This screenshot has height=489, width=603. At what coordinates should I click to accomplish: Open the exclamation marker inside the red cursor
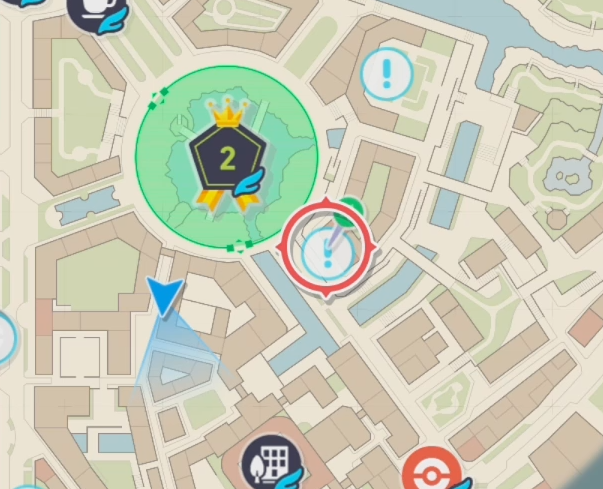tap(327, 247)
